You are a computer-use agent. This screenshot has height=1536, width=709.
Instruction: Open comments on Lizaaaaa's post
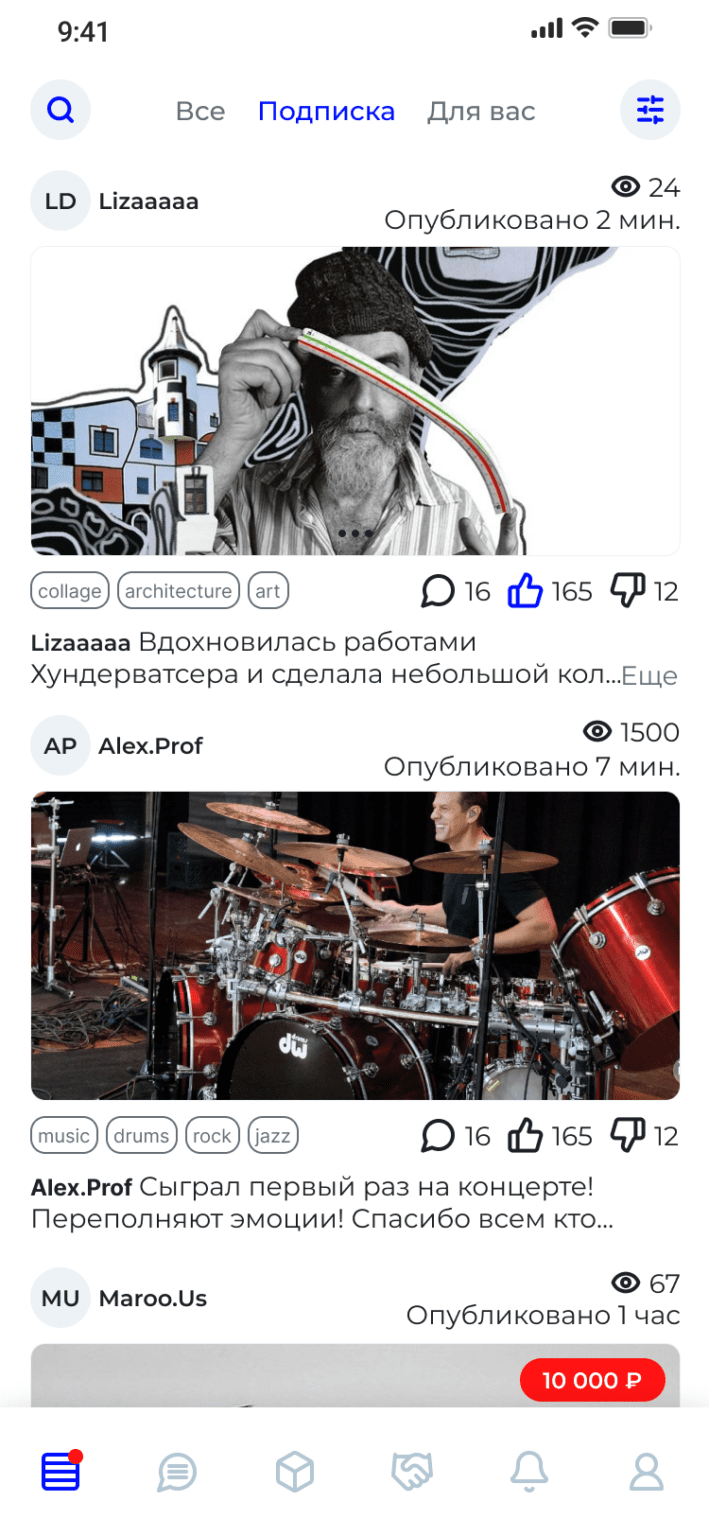(x=438, y=591)
